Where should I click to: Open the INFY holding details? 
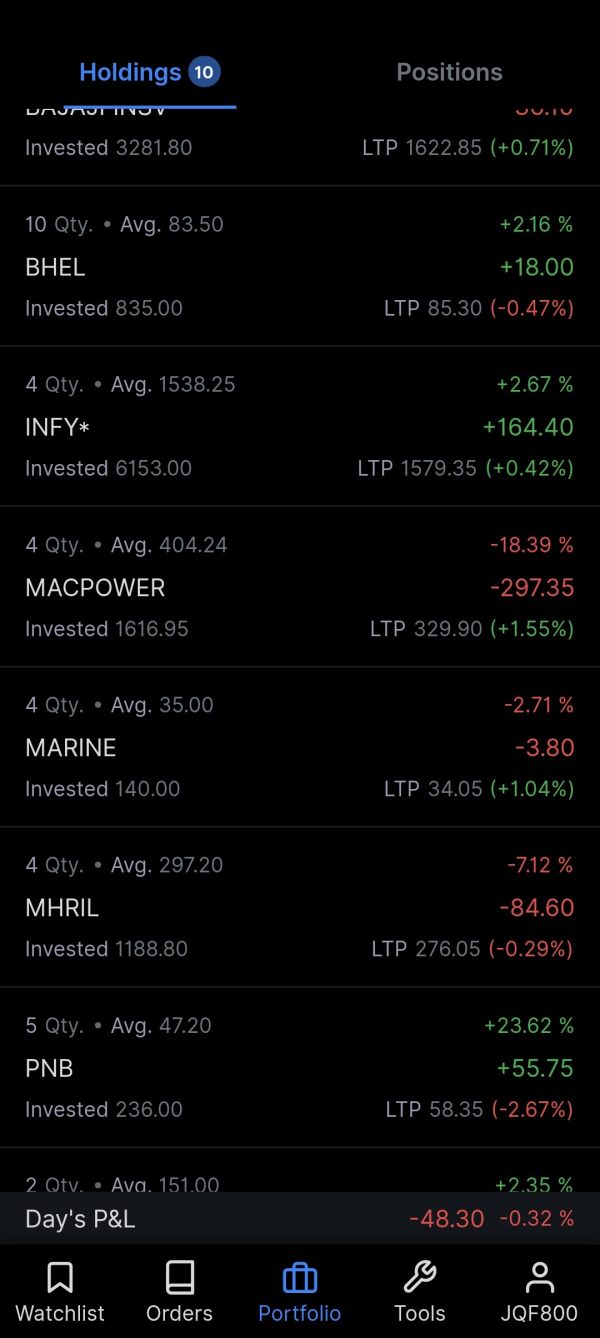(300, 427)
